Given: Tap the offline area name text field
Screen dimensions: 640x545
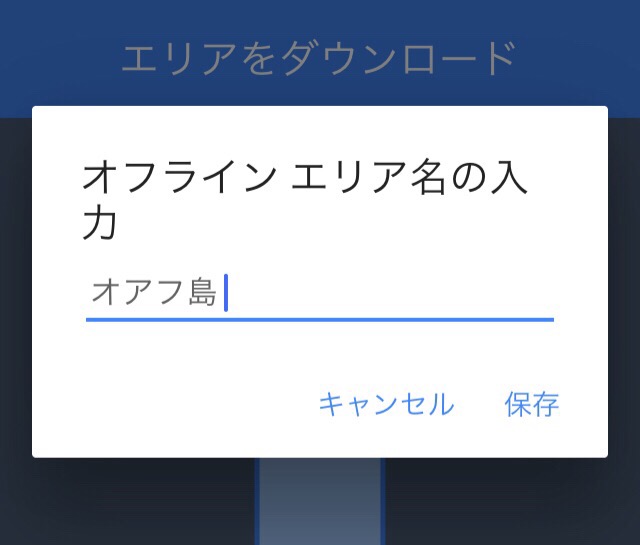Looking at the screenshot, I should pyautogui.click(x=320, y=294).
